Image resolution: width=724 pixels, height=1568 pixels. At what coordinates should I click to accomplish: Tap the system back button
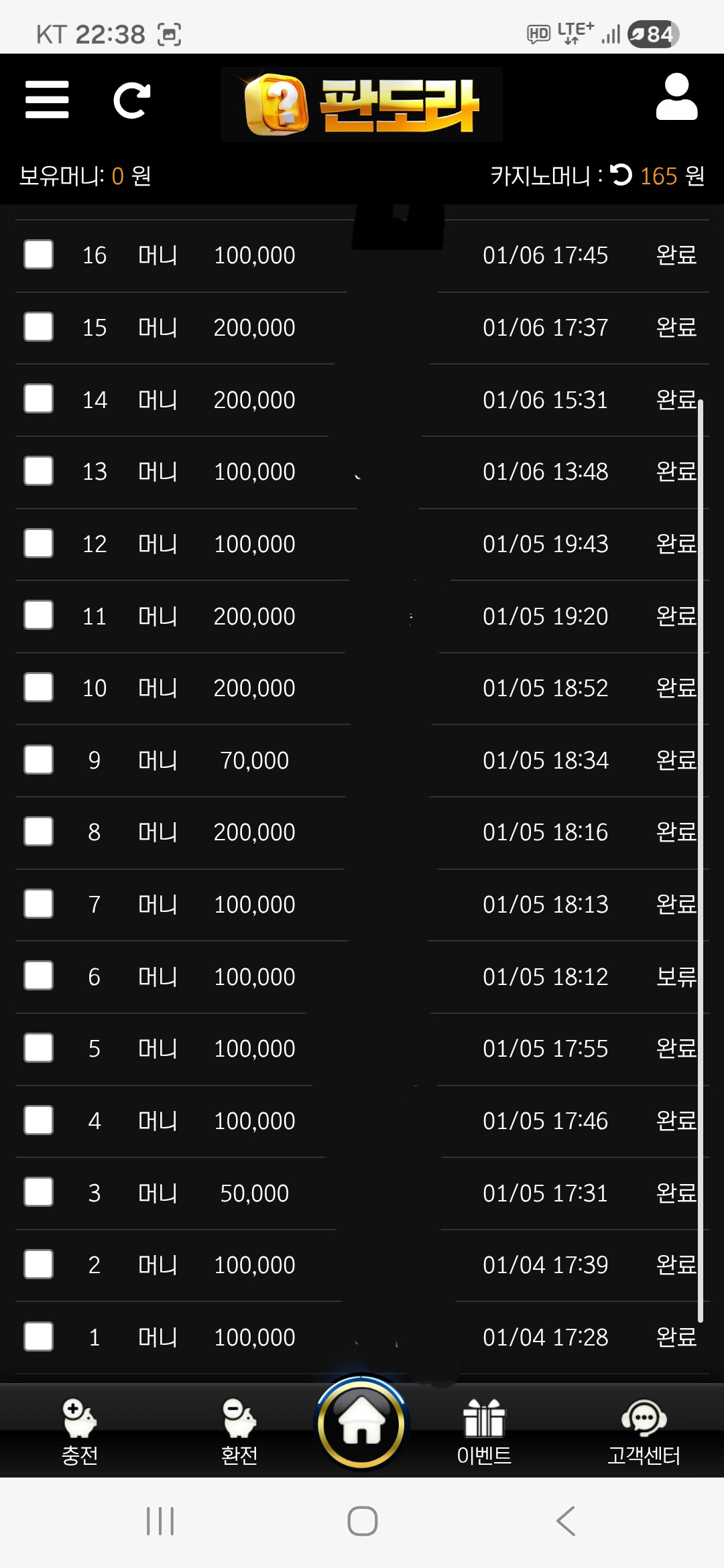click(x=566, y=1520)
